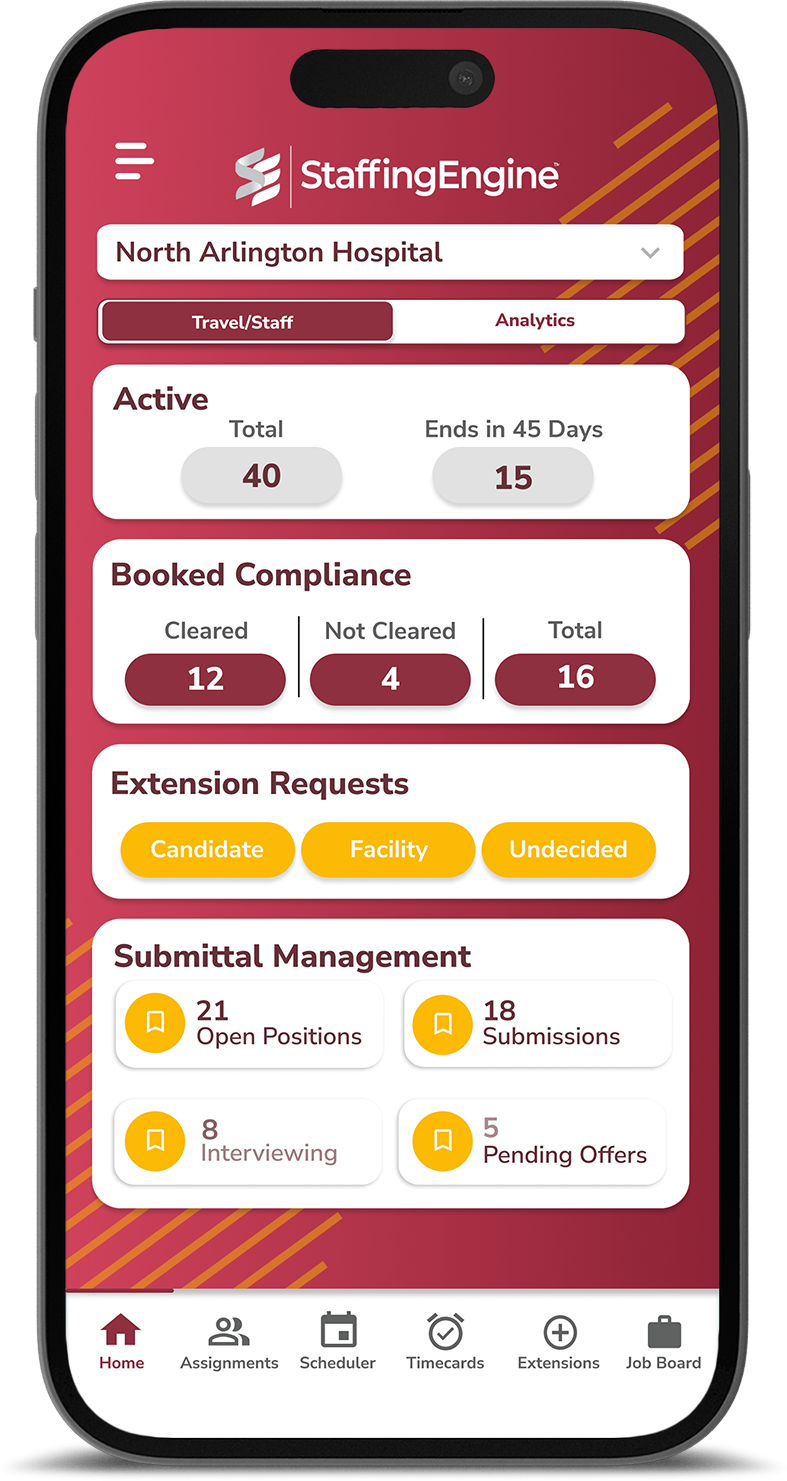Open the Active Total count of 40
The height and width of the screenshot is (1481, 787).
(261, 476)
